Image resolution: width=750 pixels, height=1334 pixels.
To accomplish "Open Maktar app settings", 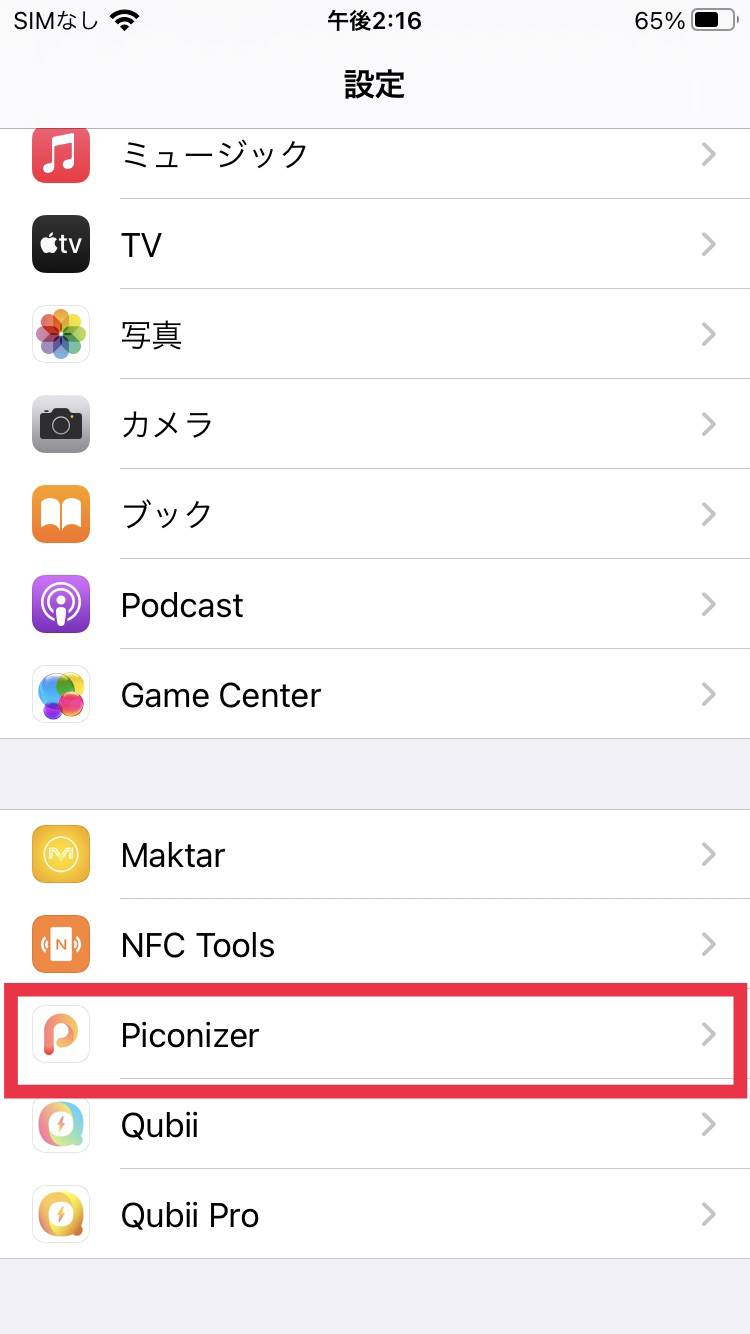I will [375, 855].
